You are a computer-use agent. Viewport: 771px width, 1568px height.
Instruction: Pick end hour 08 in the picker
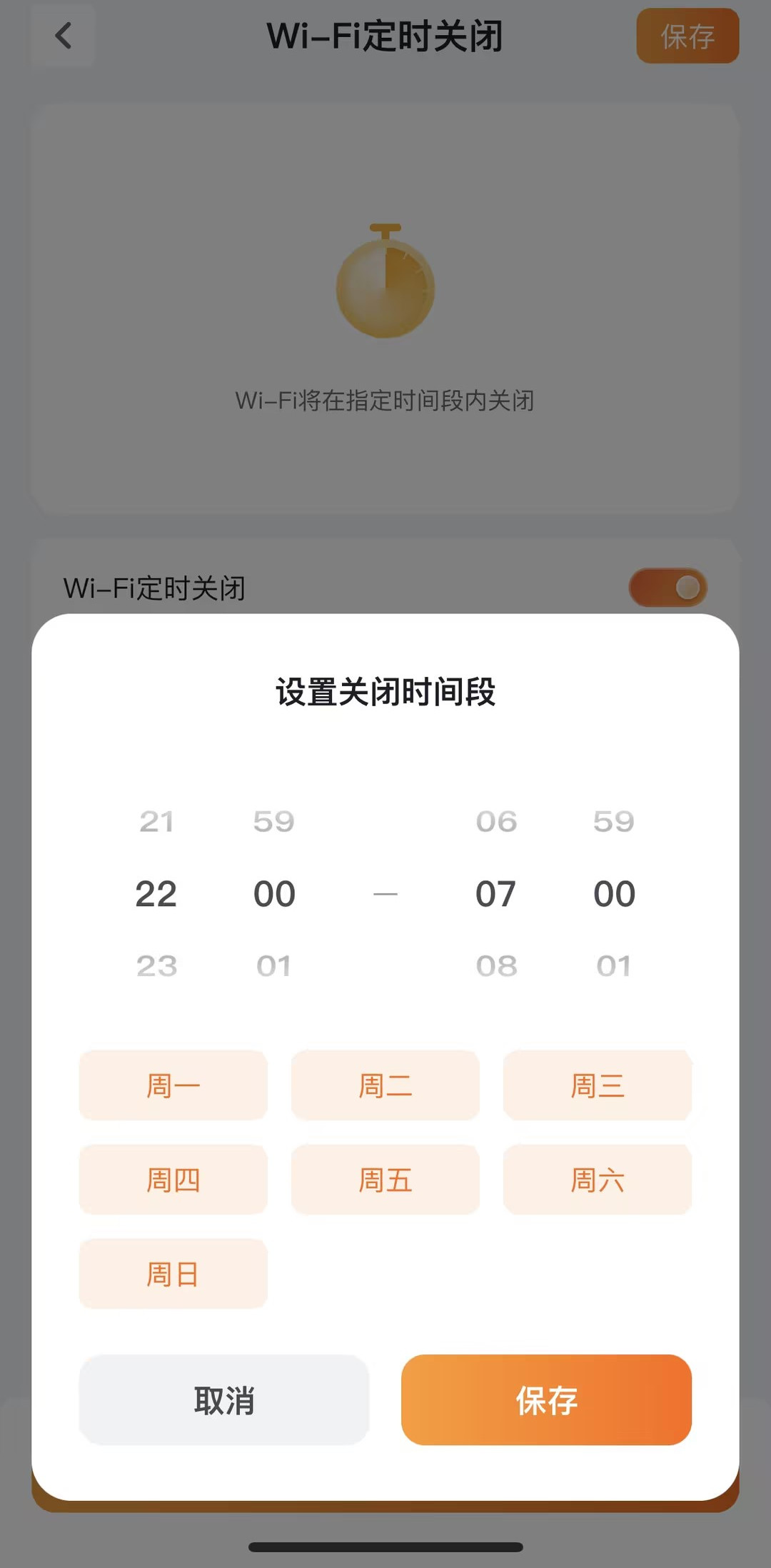tap(496, 966)
